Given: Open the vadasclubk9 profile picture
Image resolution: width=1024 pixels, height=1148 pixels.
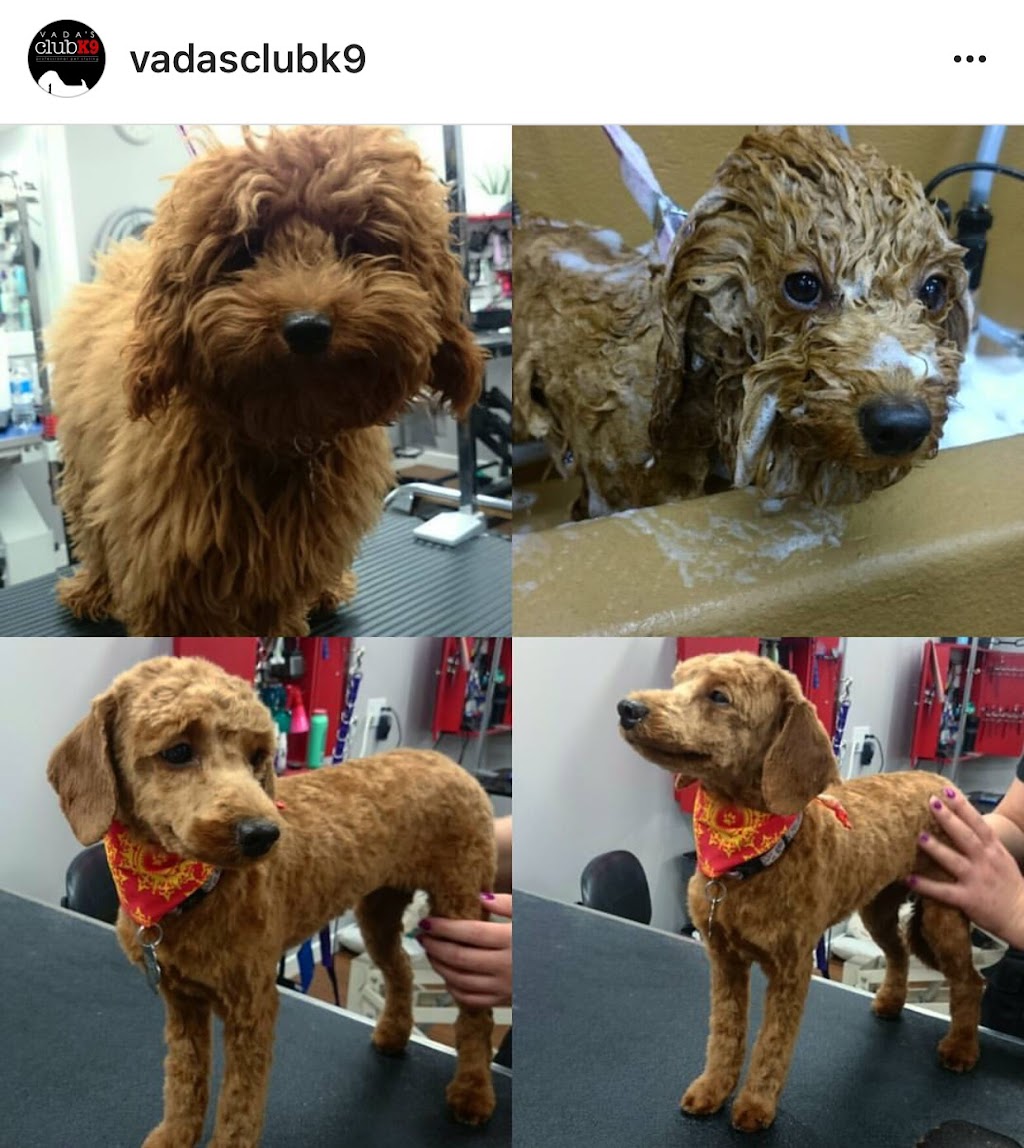Looking at the screenshot, I should 66,59.
